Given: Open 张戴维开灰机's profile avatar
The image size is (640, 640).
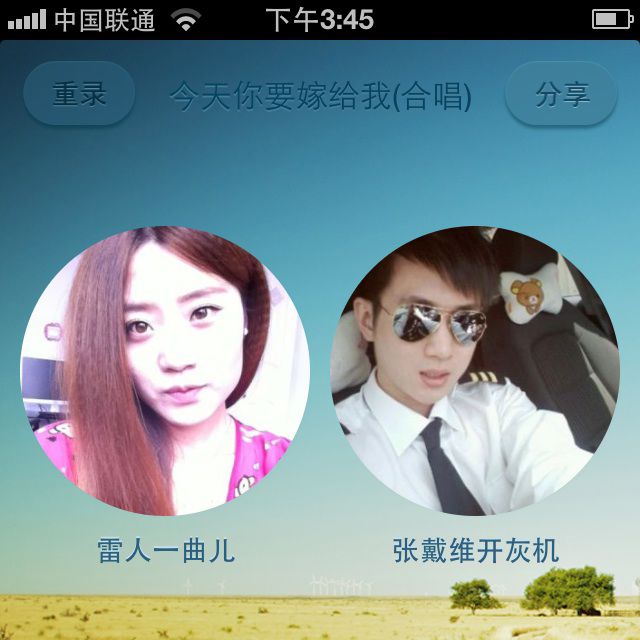Looking at the screenshot, I should point(475,371).
